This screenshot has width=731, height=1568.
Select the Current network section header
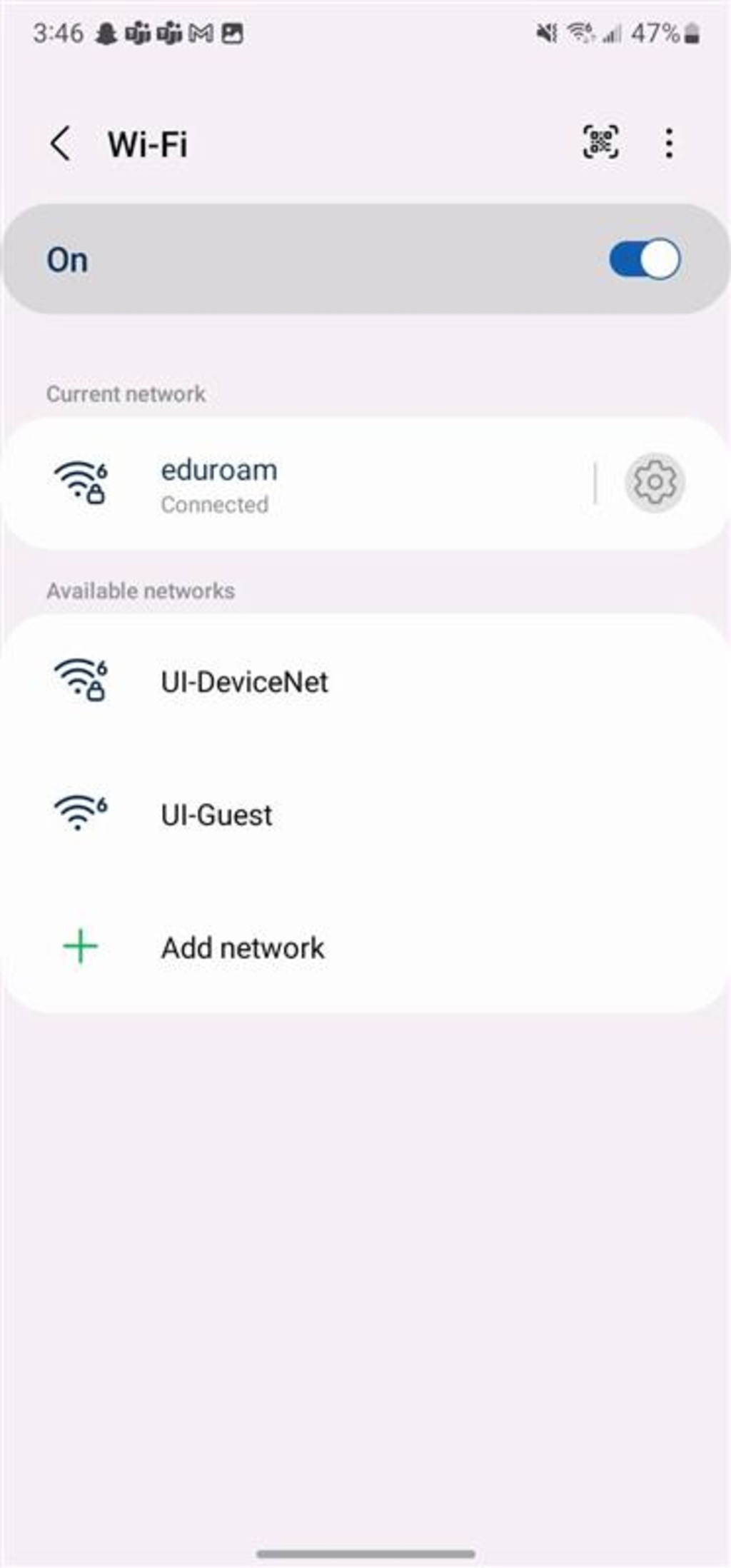[x=126, y=393]
